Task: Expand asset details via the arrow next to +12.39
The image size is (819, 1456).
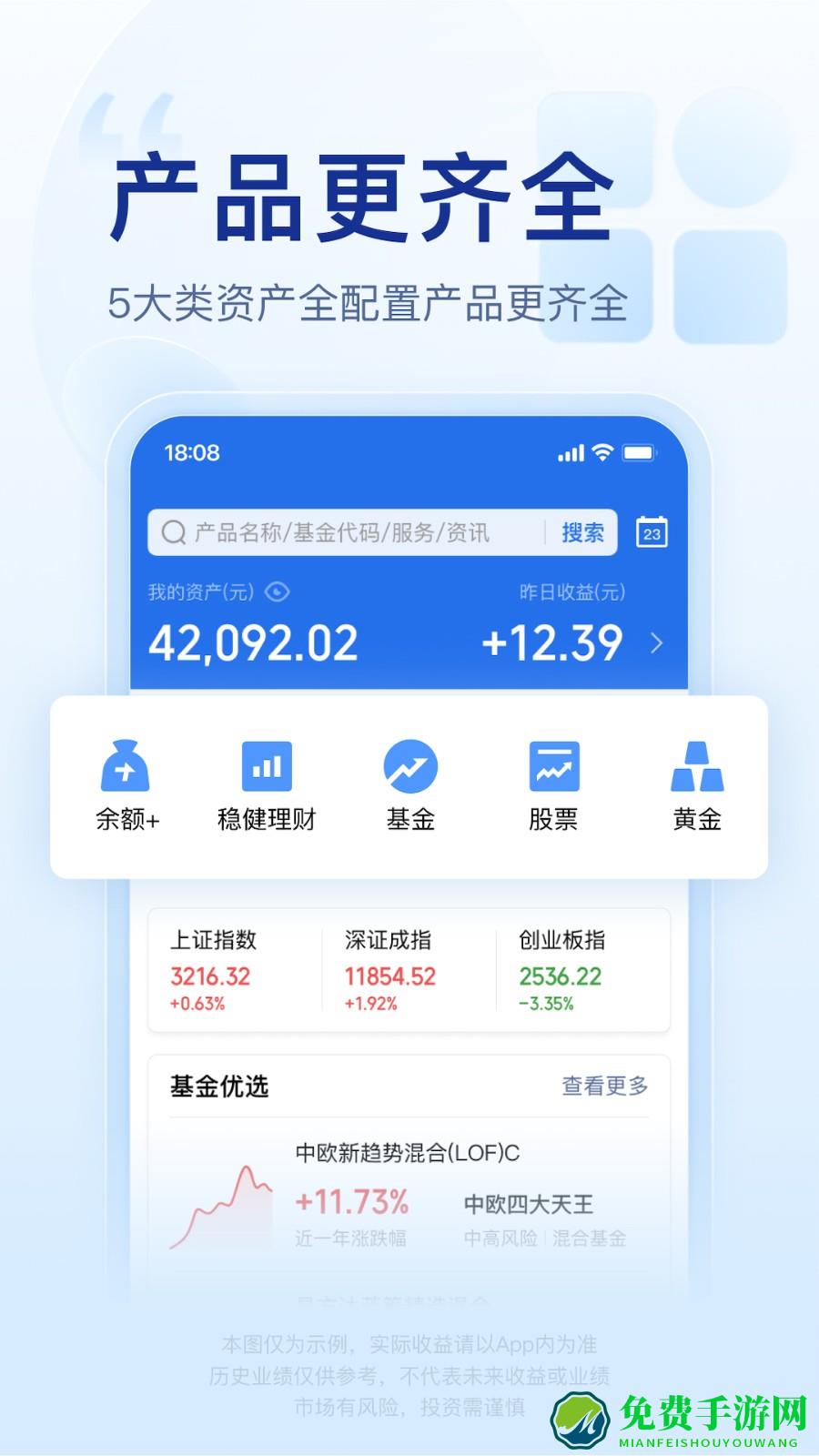Action: pos(654,644)
